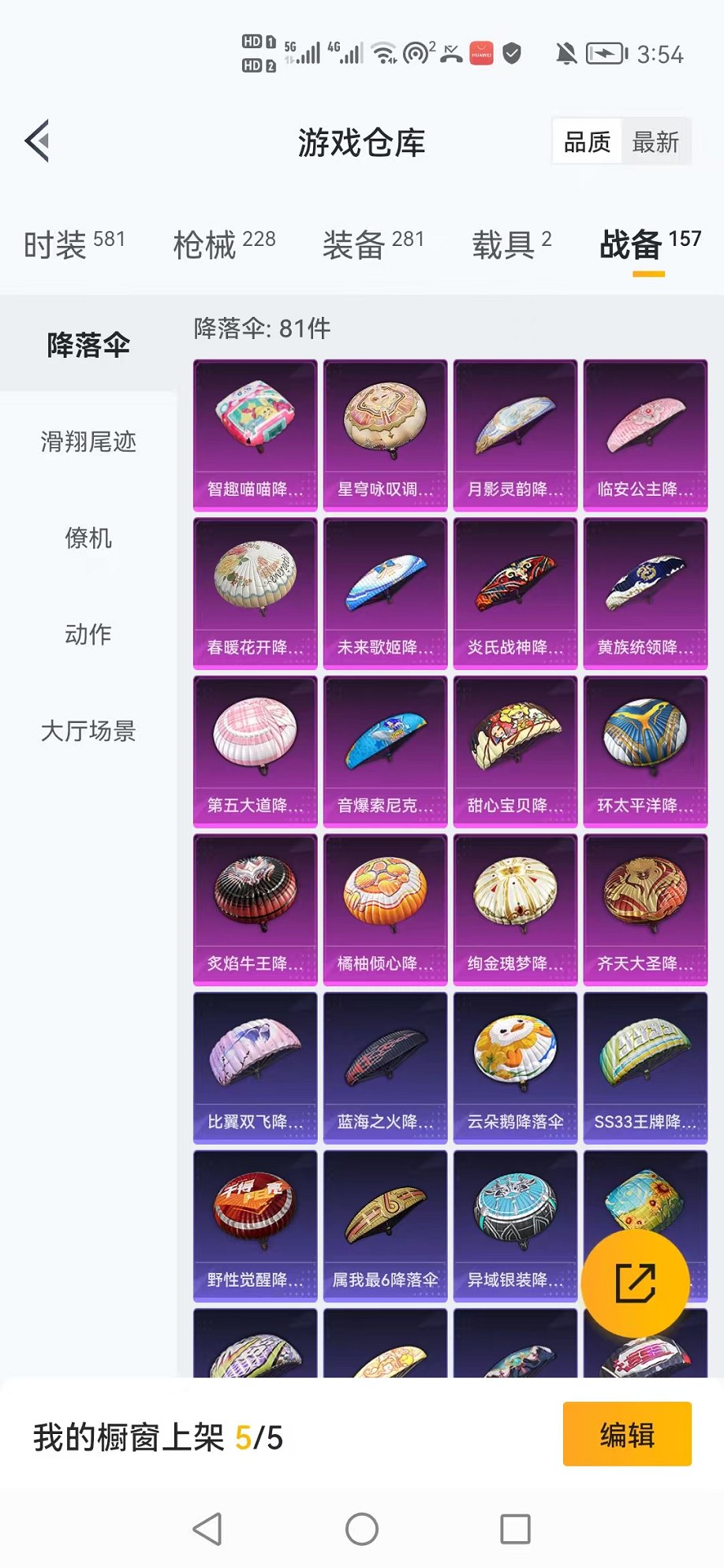Tap the 编辑 button

[627, 1434]
